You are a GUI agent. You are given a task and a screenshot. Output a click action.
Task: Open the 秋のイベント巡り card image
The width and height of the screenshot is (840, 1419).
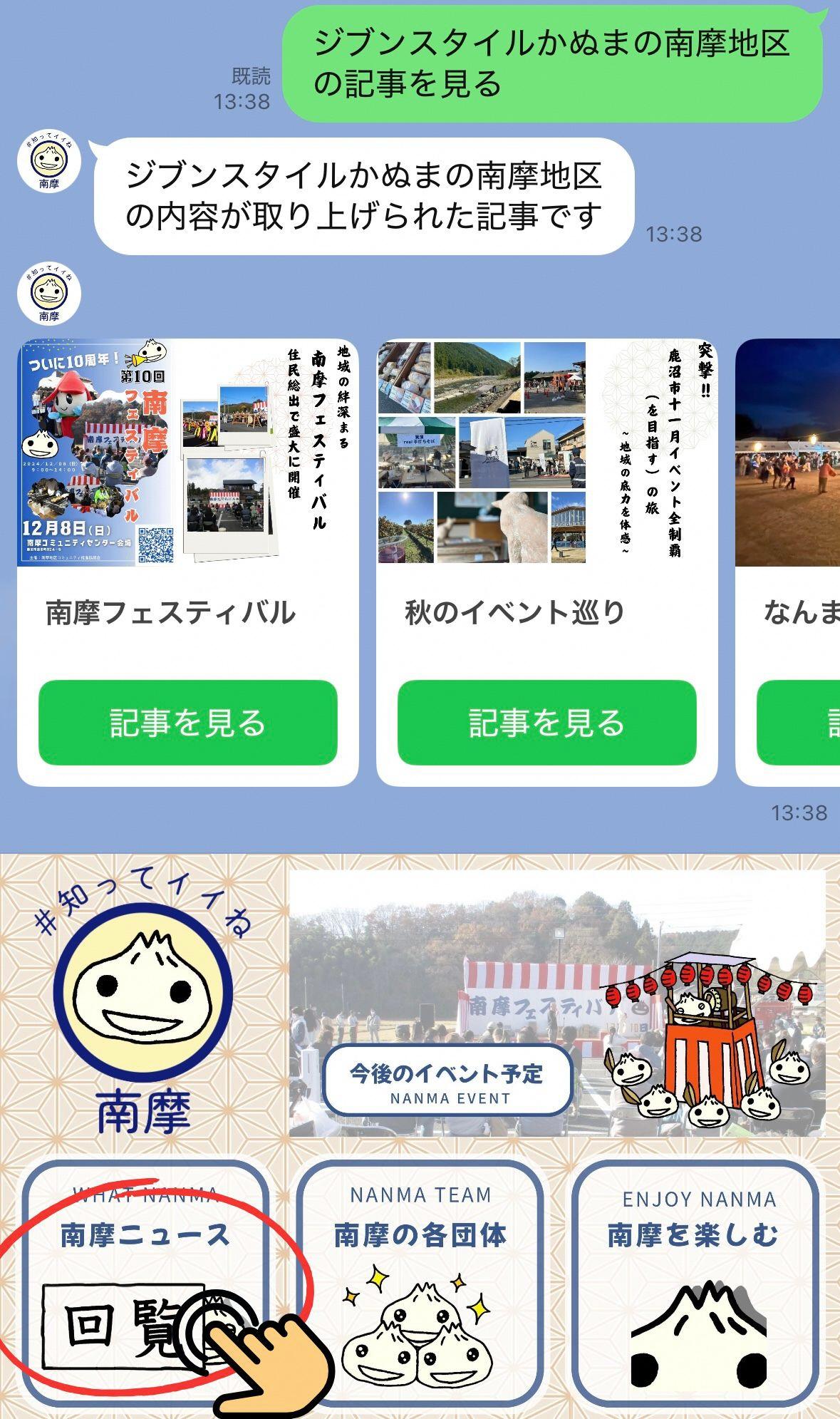pos(546,453)
